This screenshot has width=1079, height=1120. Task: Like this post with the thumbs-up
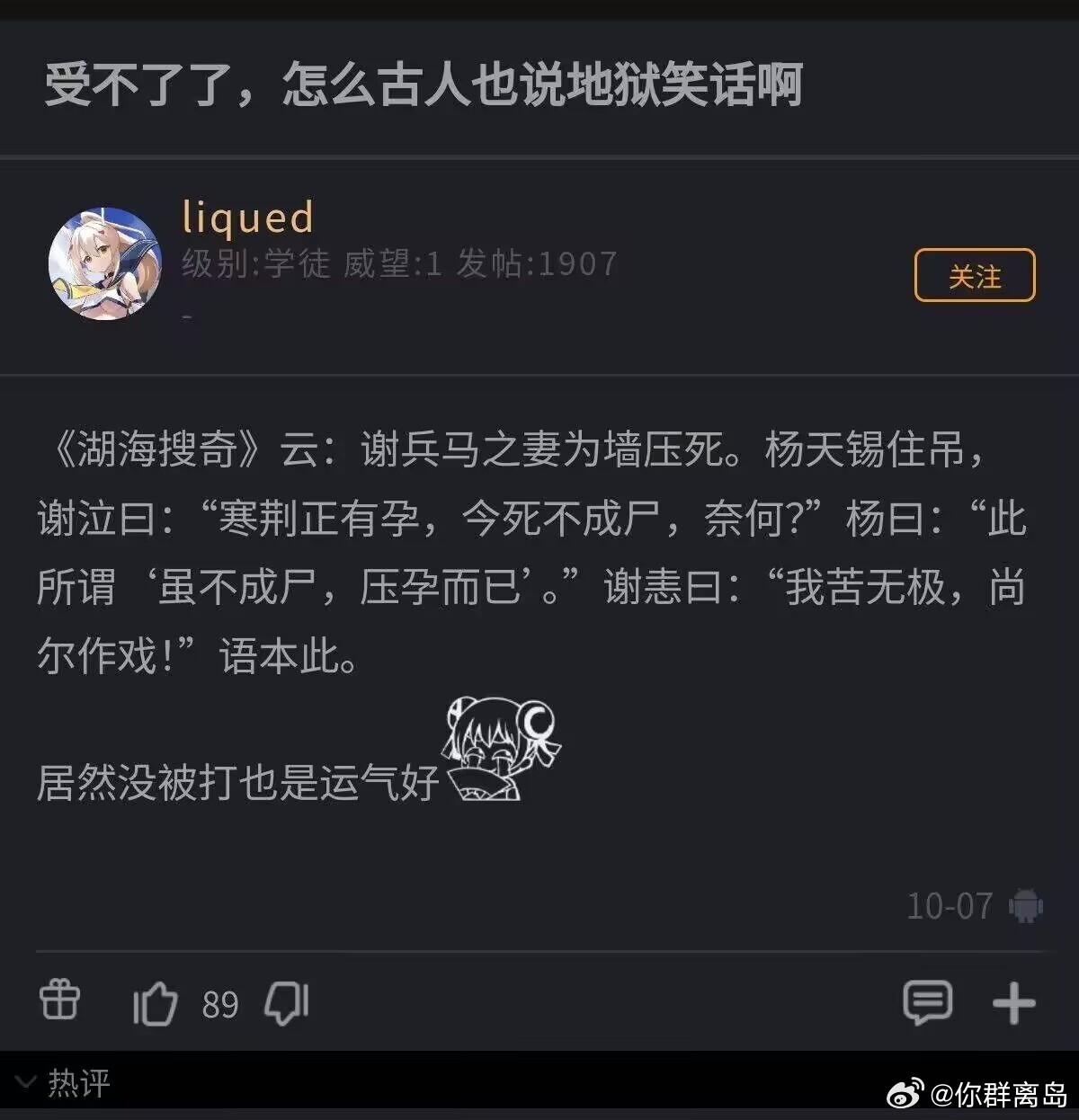click(x=155, y=1003)
